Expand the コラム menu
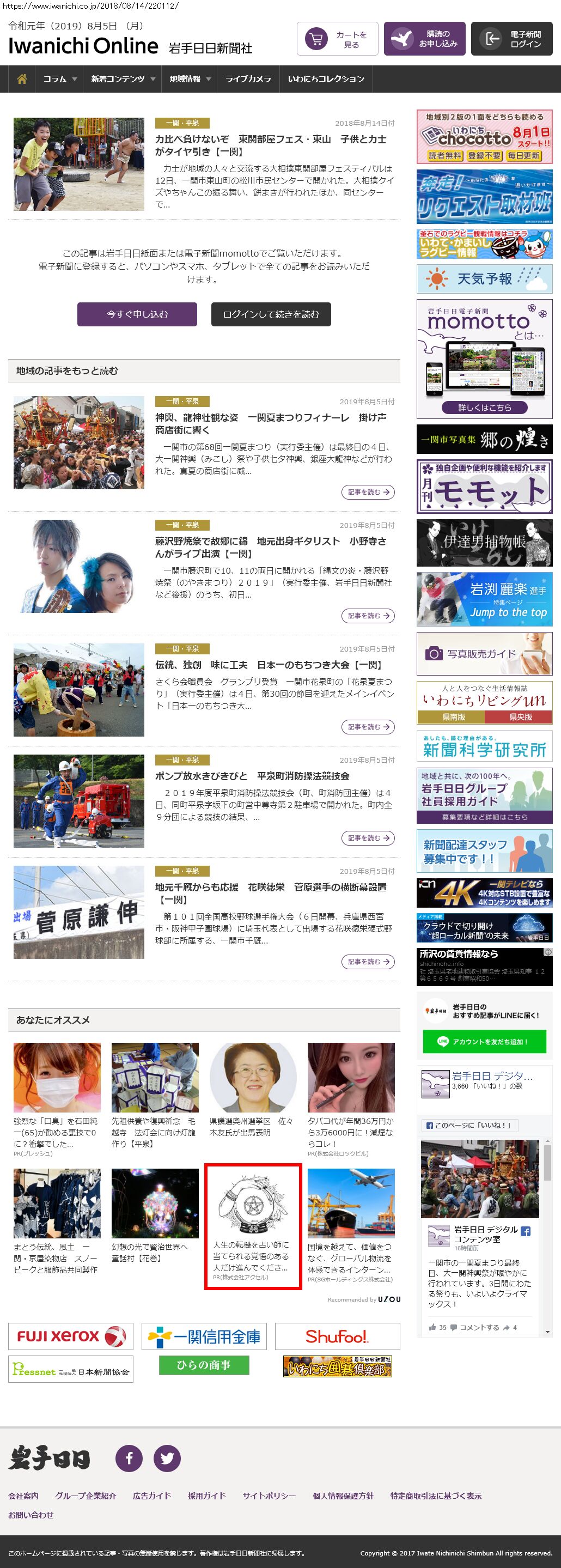The width and height of the screenshot is (561, 1568). tap(59, 79)
